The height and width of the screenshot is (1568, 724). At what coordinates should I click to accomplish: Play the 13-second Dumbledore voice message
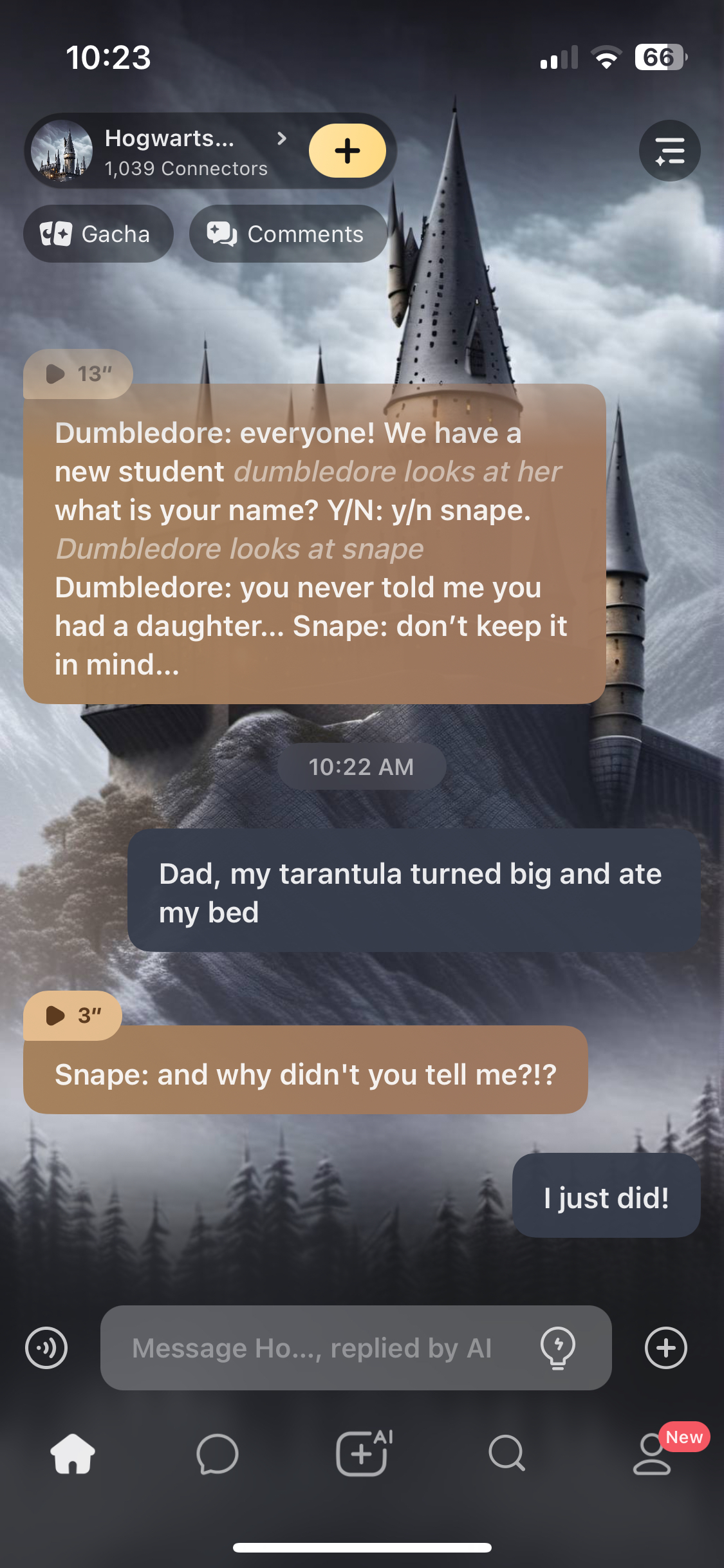click(x=78, y=374)
